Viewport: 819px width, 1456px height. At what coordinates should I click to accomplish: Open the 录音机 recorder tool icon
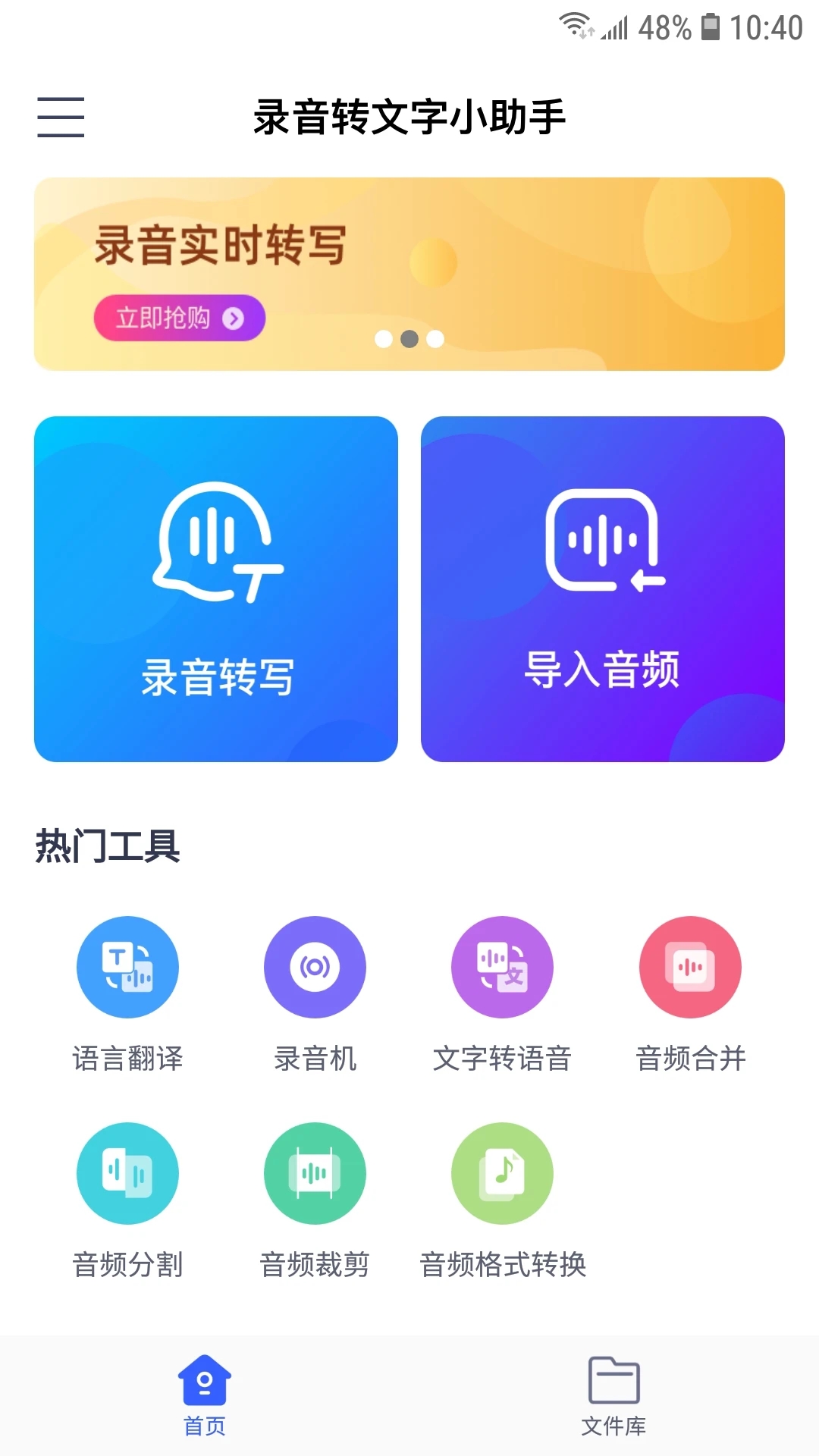[315, 967]
